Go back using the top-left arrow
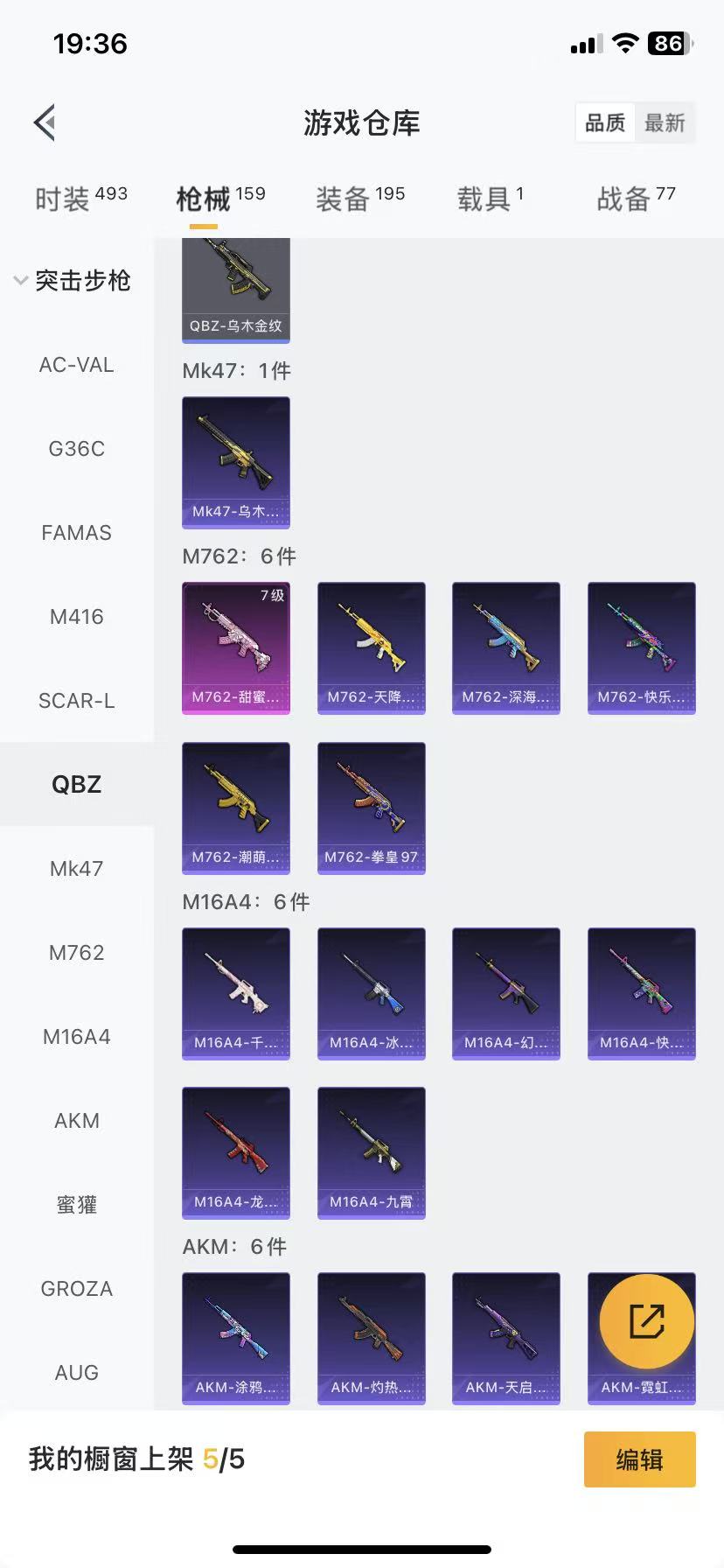Viewport: 724px width, 1568px height. [x=45, y=122]
